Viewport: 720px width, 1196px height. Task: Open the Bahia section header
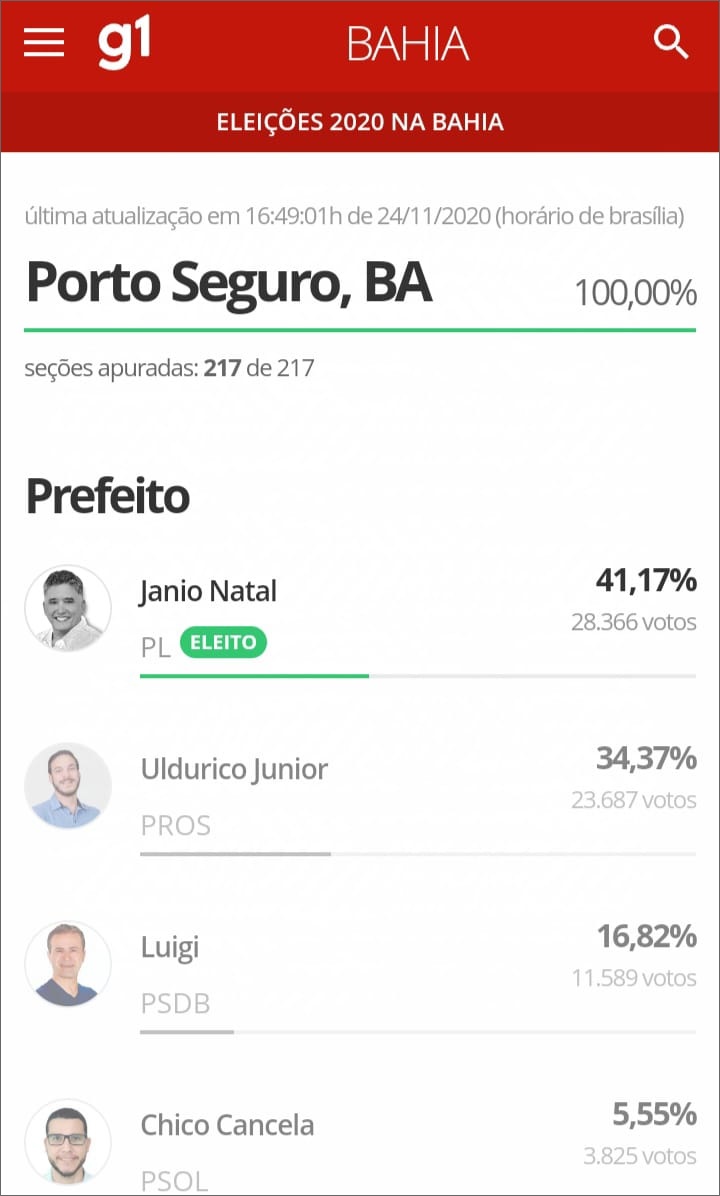click(x=408, y=44)
